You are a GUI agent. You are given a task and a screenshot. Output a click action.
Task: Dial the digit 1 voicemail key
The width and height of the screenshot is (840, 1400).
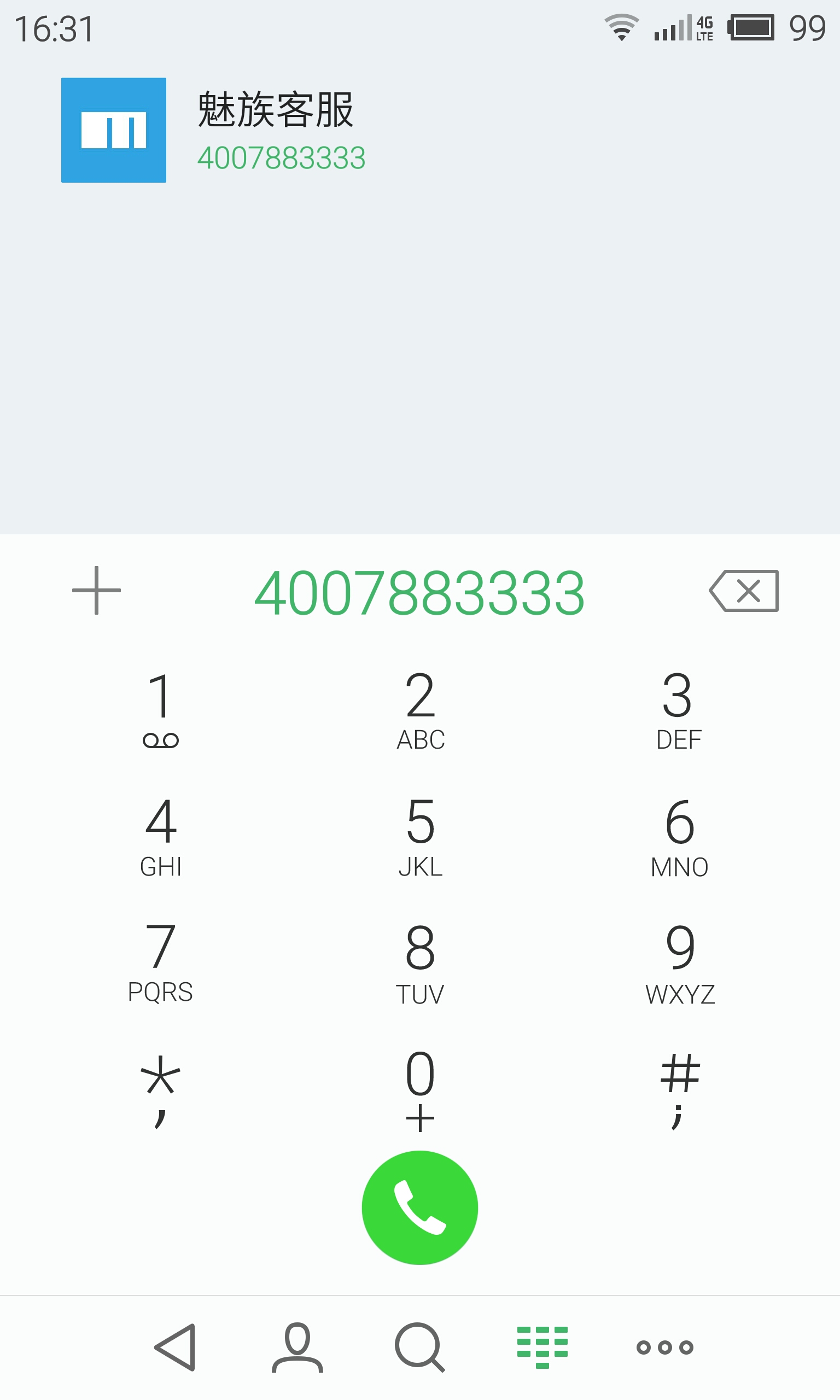pos(161,711)
